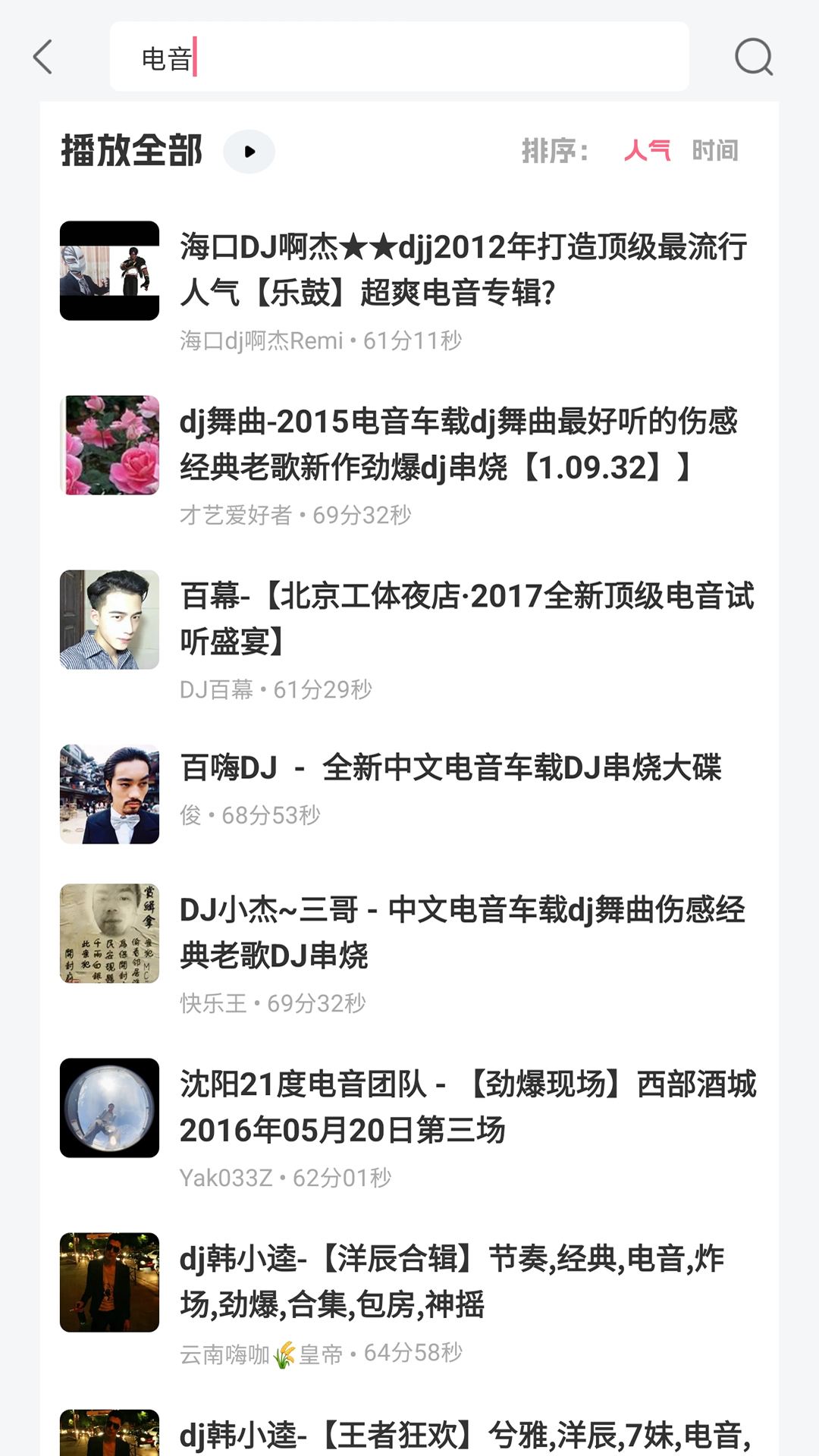Click the back arrow to return
Screen dimensions: 819x1456
coord(43,57)
